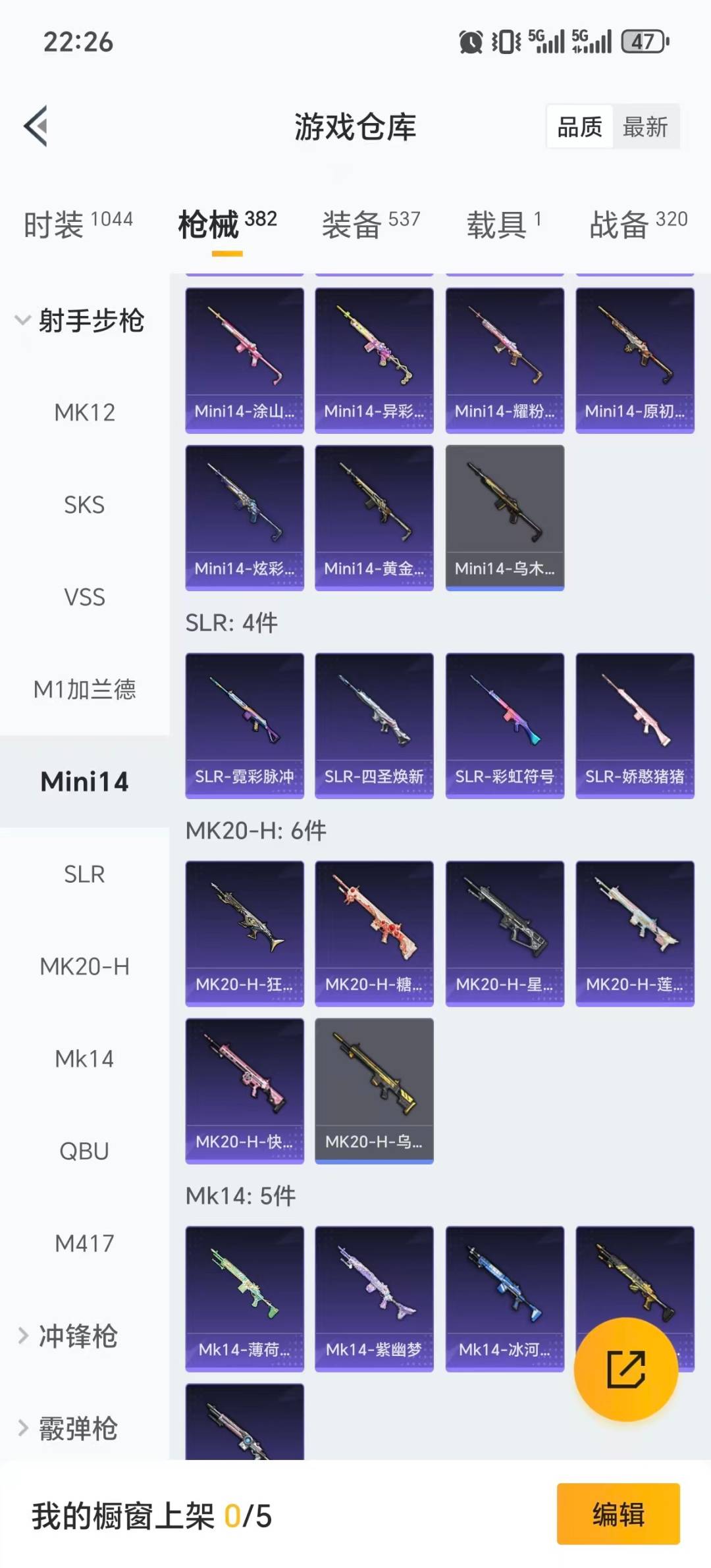The image size is (711, 1568).
Task: Select the MK20-H sidebar entry
Action: click(x=83, y=966)
